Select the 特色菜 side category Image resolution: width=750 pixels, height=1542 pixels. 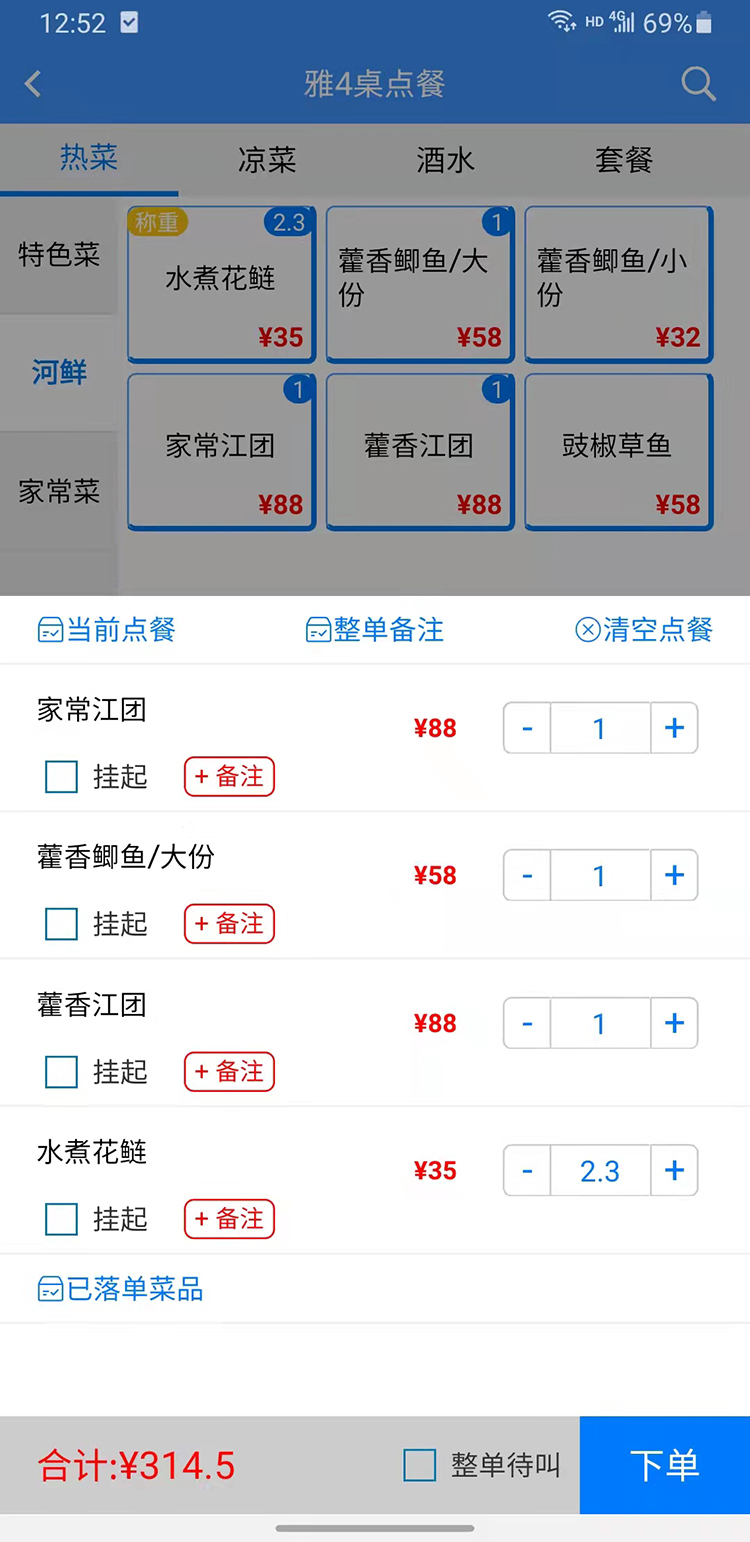[x=59, y=255]
